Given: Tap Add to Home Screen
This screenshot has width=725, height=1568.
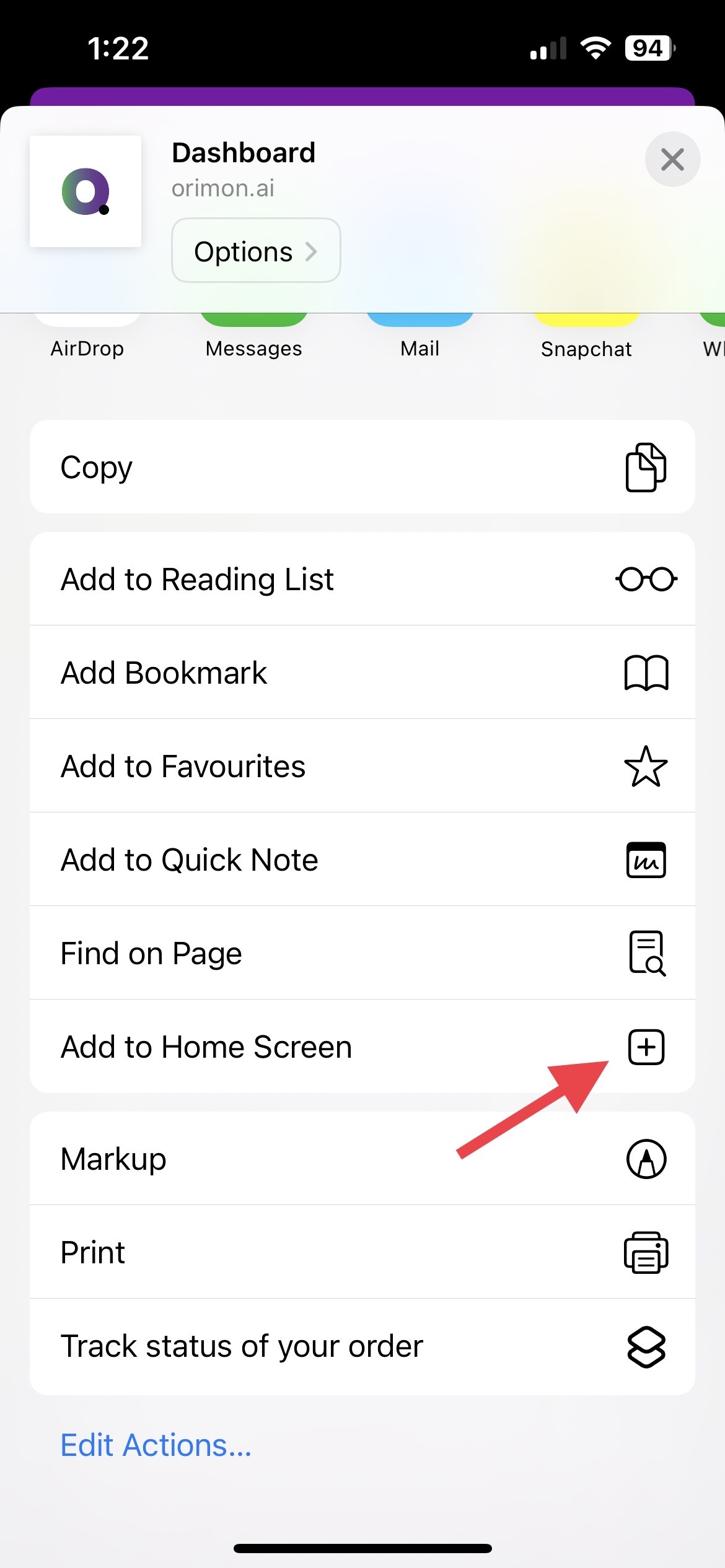Looking at the screenshot, I should [x=362, y=1047].
